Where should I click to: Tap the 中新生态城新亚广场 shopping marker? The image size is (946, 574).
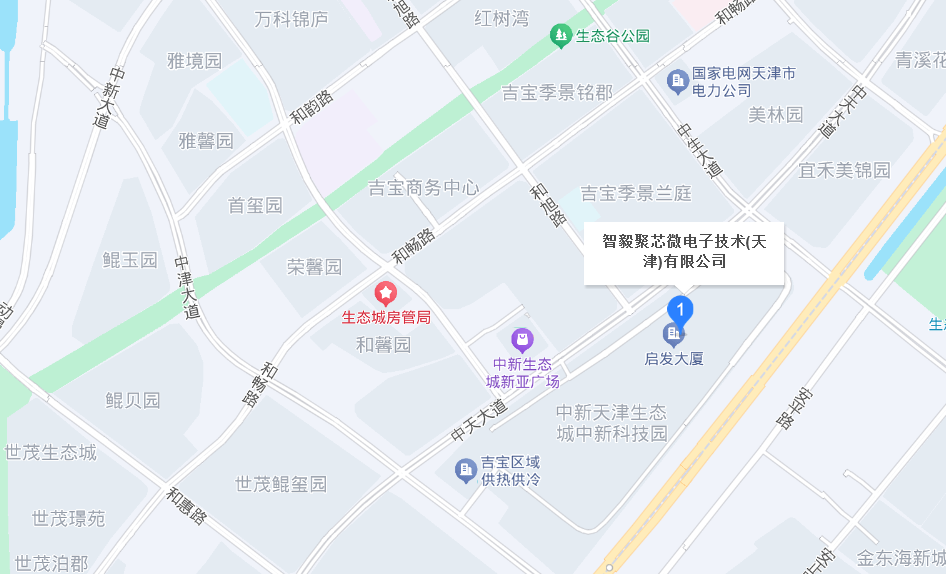pos(522,340)
